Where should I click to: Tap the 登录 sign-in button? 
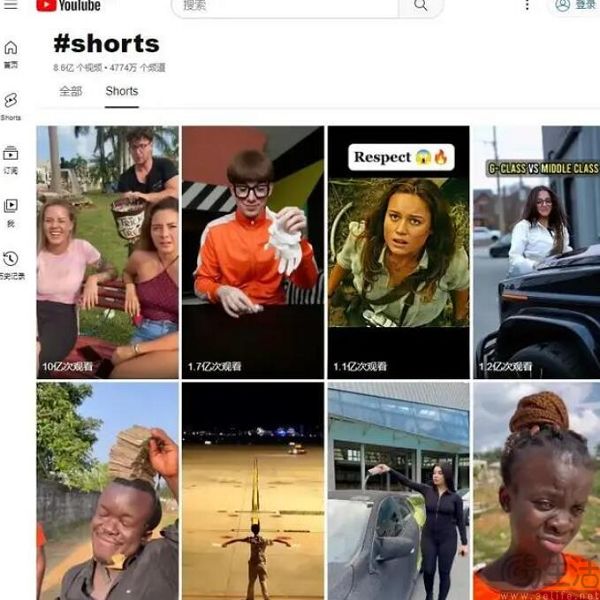(575, 6)
